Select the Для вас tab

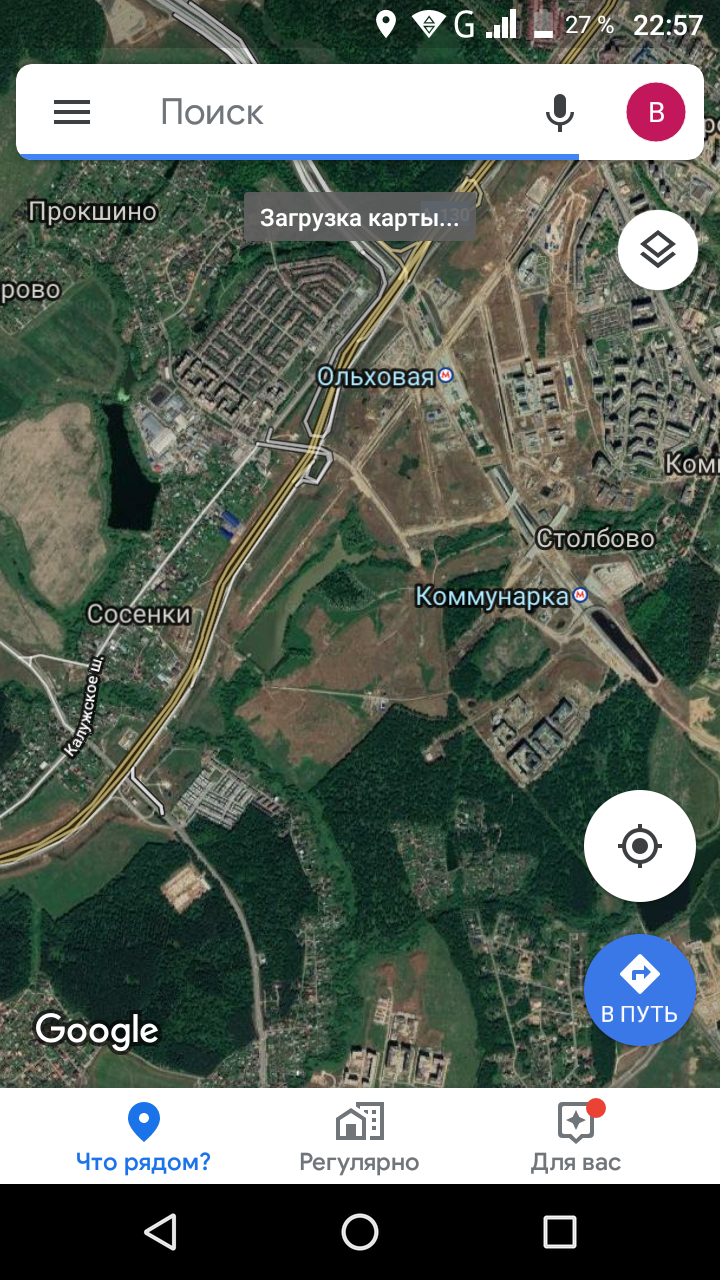point(576,1137)
